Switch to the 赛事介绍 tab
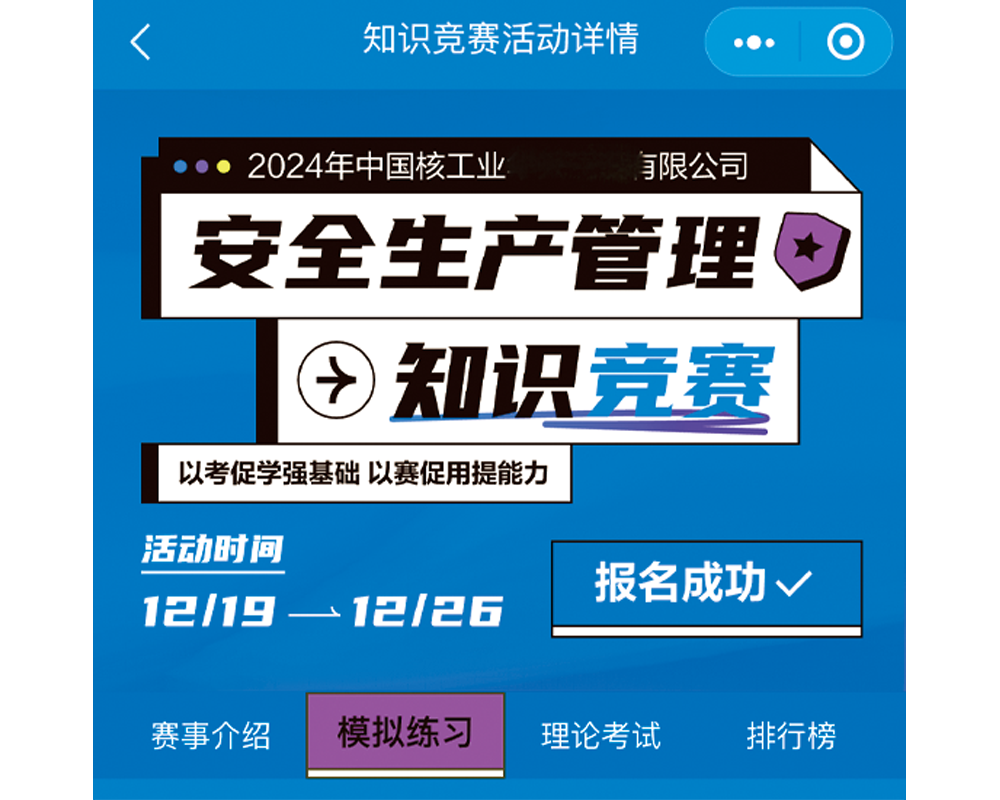Image resolution: width=1000 pixels, height=800 pixels. [x=211, y=736]
